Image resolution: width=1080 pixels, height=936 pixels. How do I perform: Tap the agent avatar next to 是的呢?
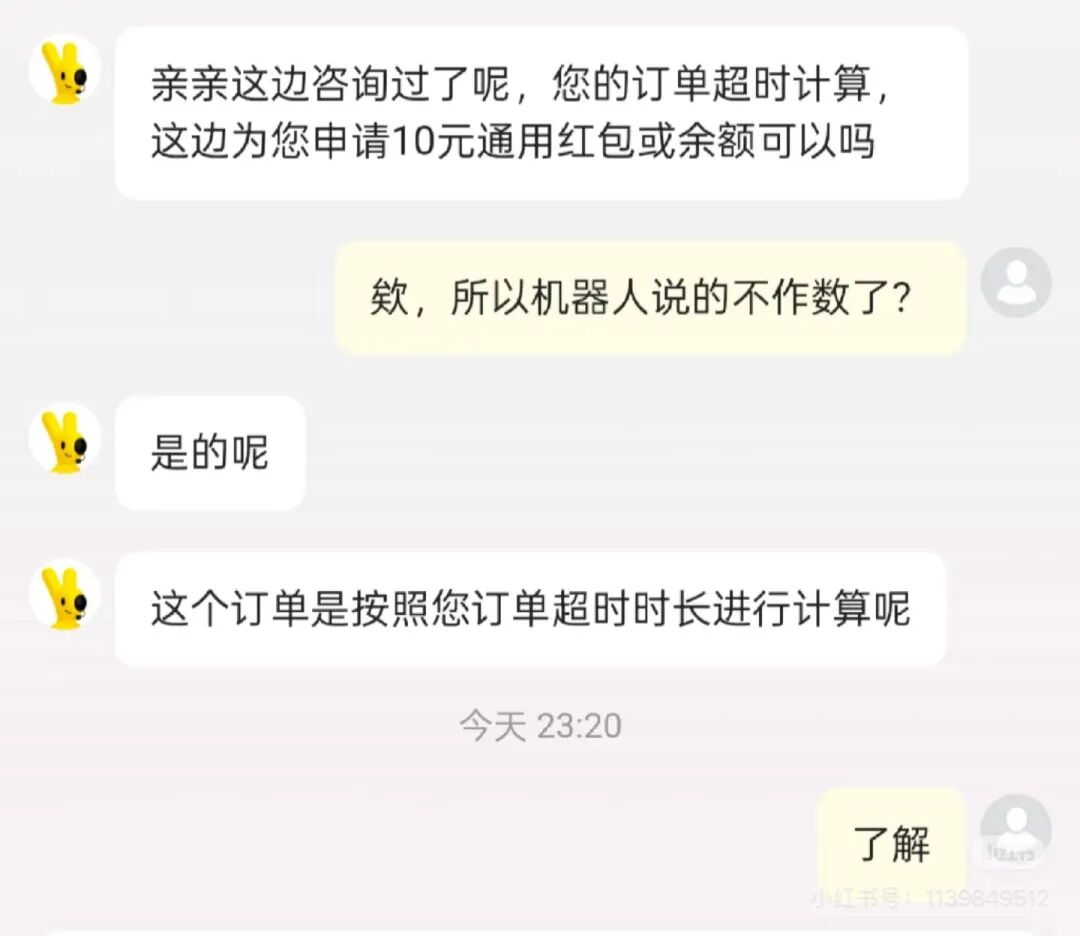[x=65, y=438]
